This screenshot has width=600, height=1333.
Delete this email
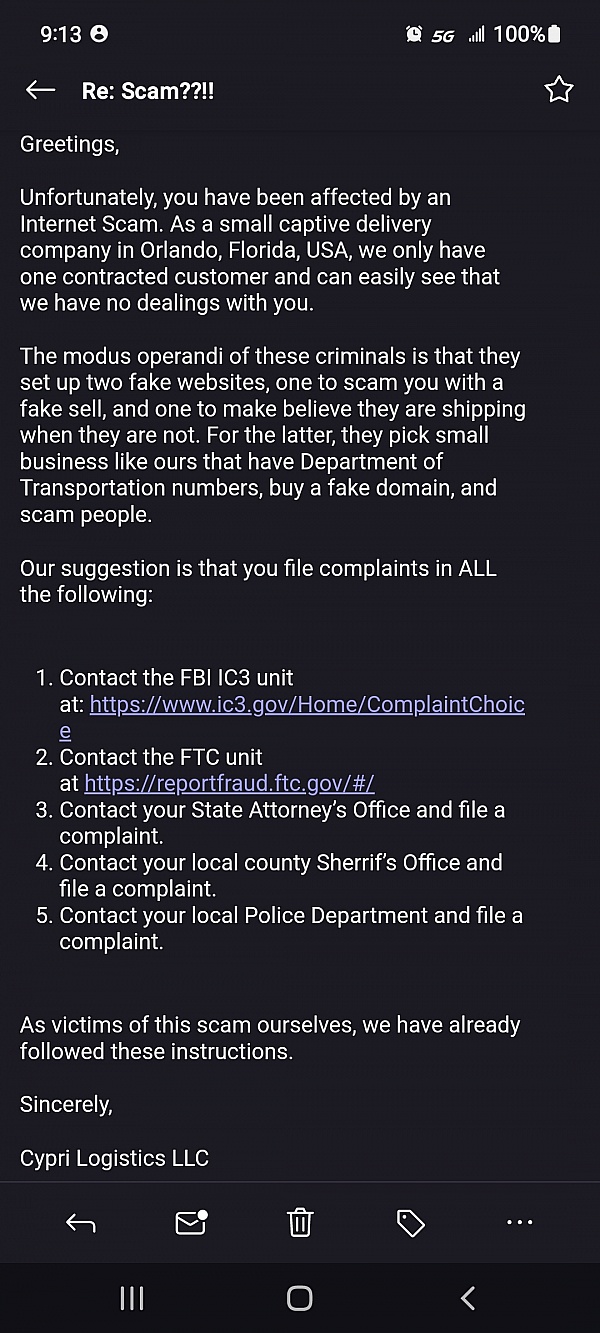(x=300, y=1222)
